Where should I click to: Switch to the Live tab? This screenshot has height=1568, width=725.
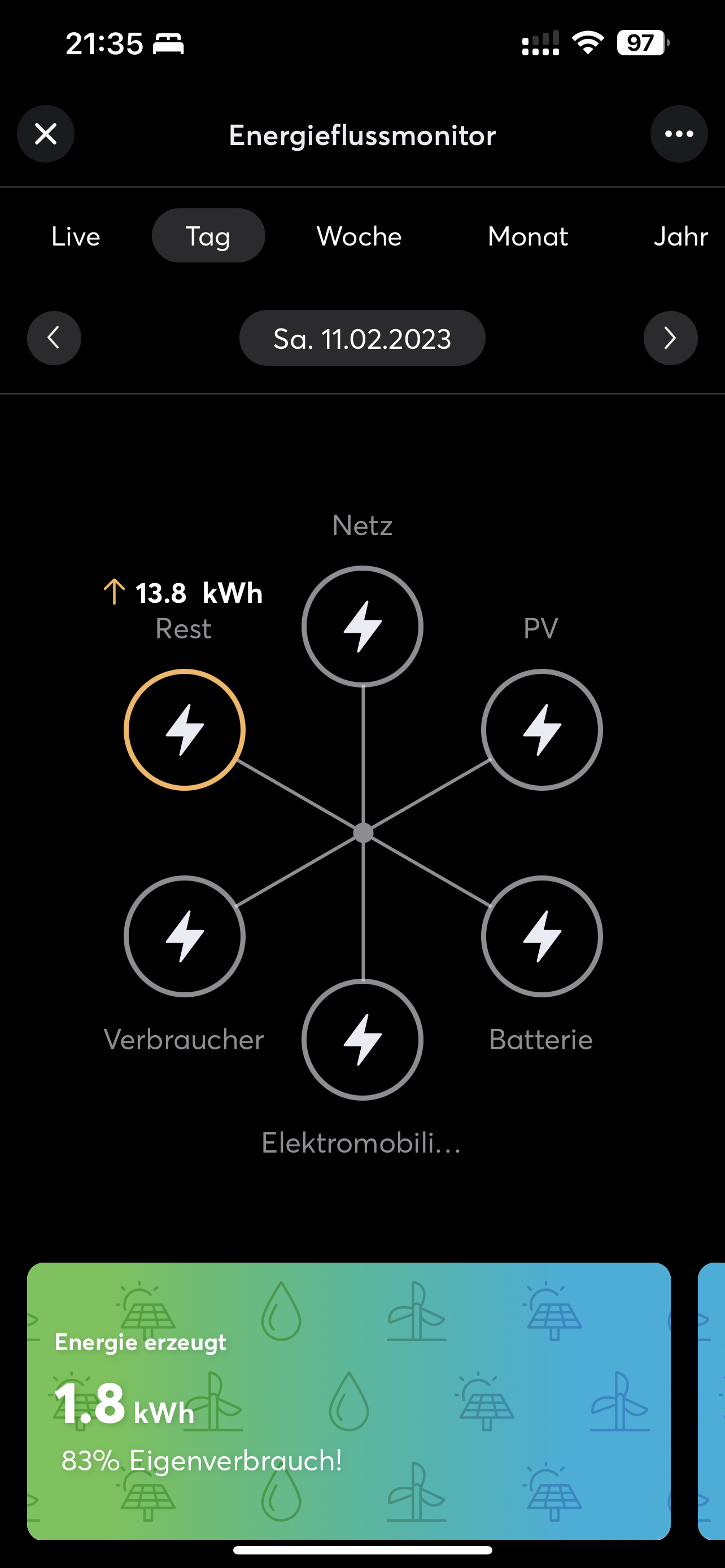76,236
